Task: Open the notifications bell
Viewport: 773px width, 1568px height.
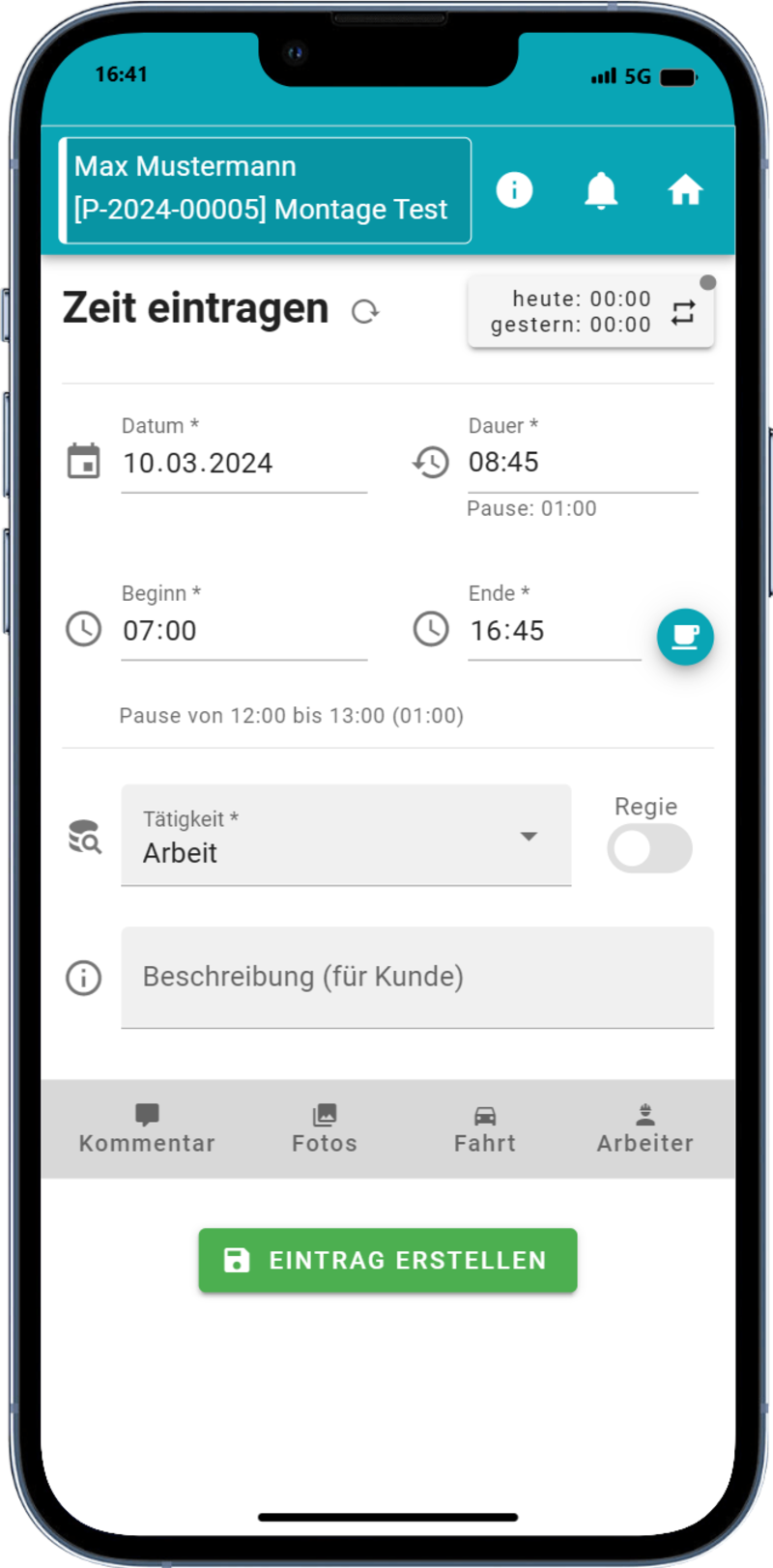Action: pyautogui.click(x=601, y=190)
